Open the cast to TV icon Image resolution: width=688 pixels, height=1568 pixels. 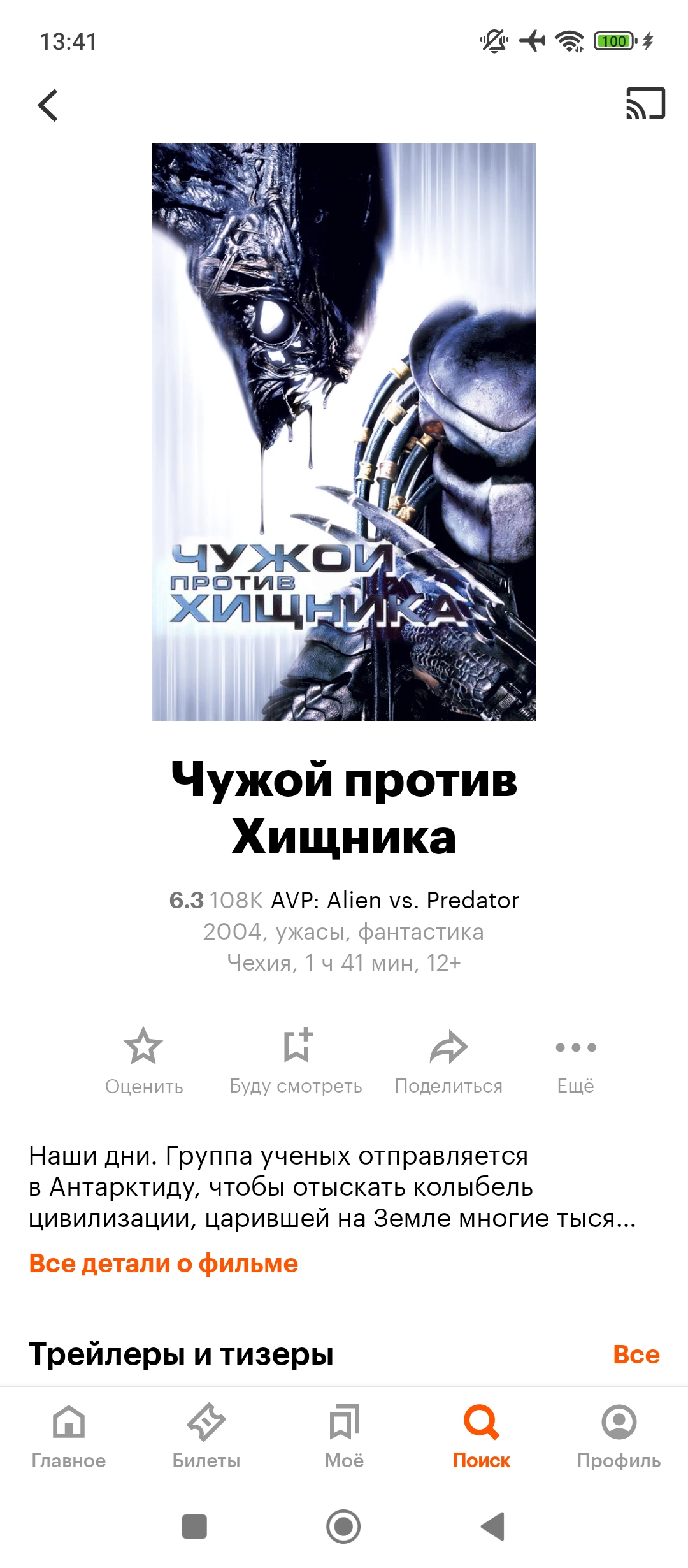(x=645, y=103)
